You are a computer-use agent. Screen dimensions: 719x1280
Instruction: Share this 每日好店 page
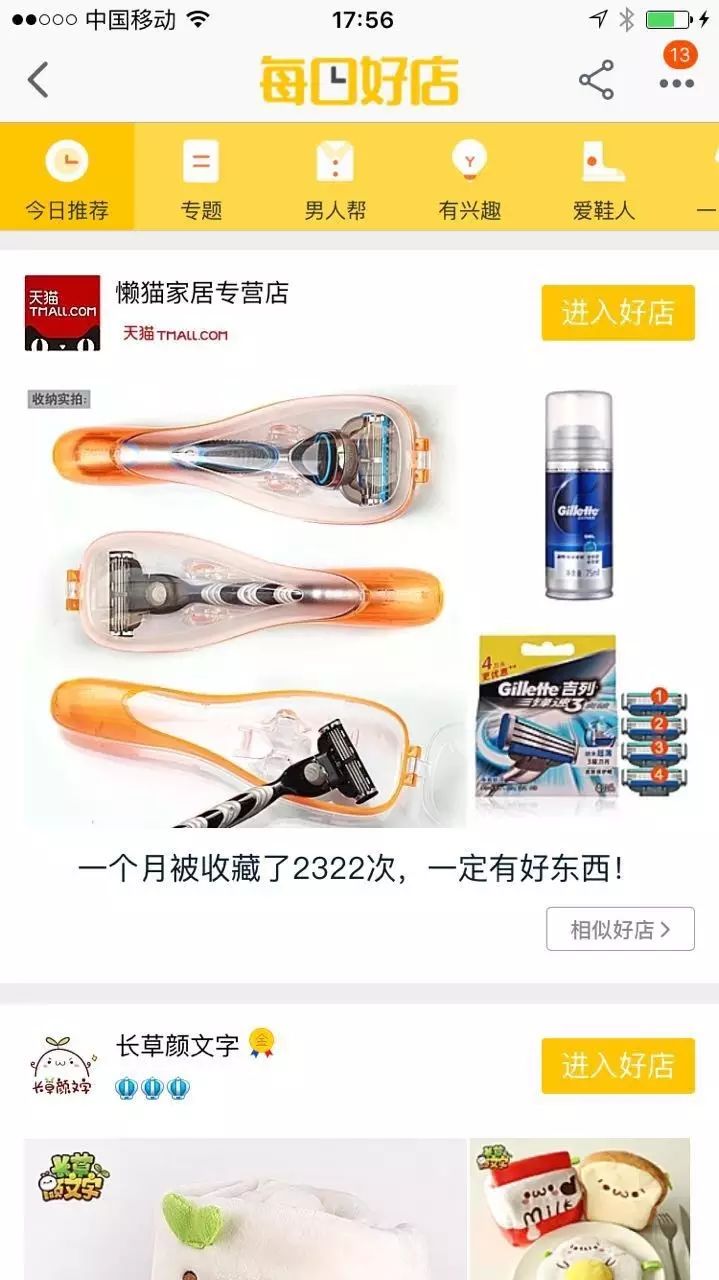point(596,80)
